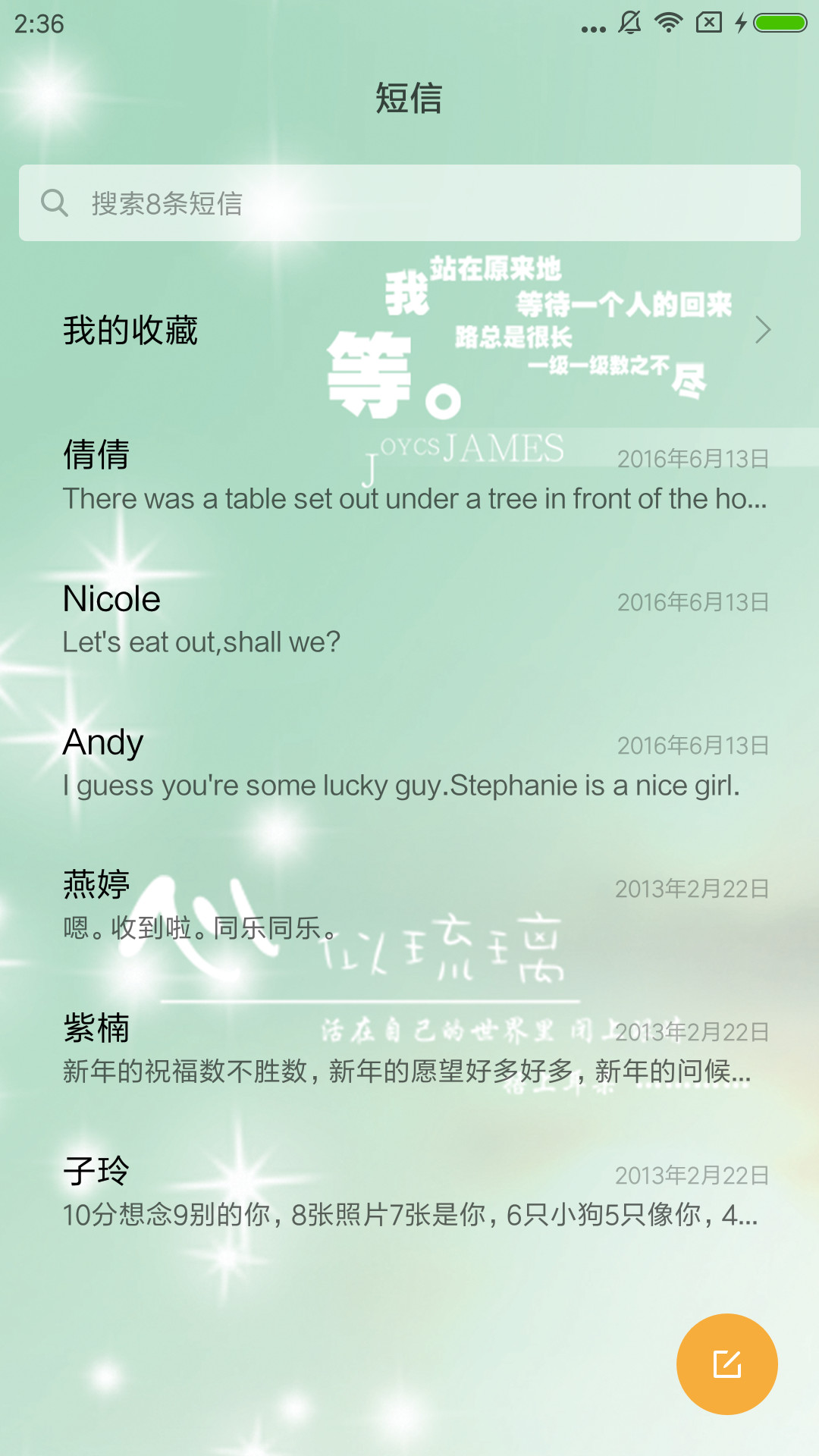Read the New Year message from 紫楠
Viewport: 819px width, 1456px height.
point(409,1050)
